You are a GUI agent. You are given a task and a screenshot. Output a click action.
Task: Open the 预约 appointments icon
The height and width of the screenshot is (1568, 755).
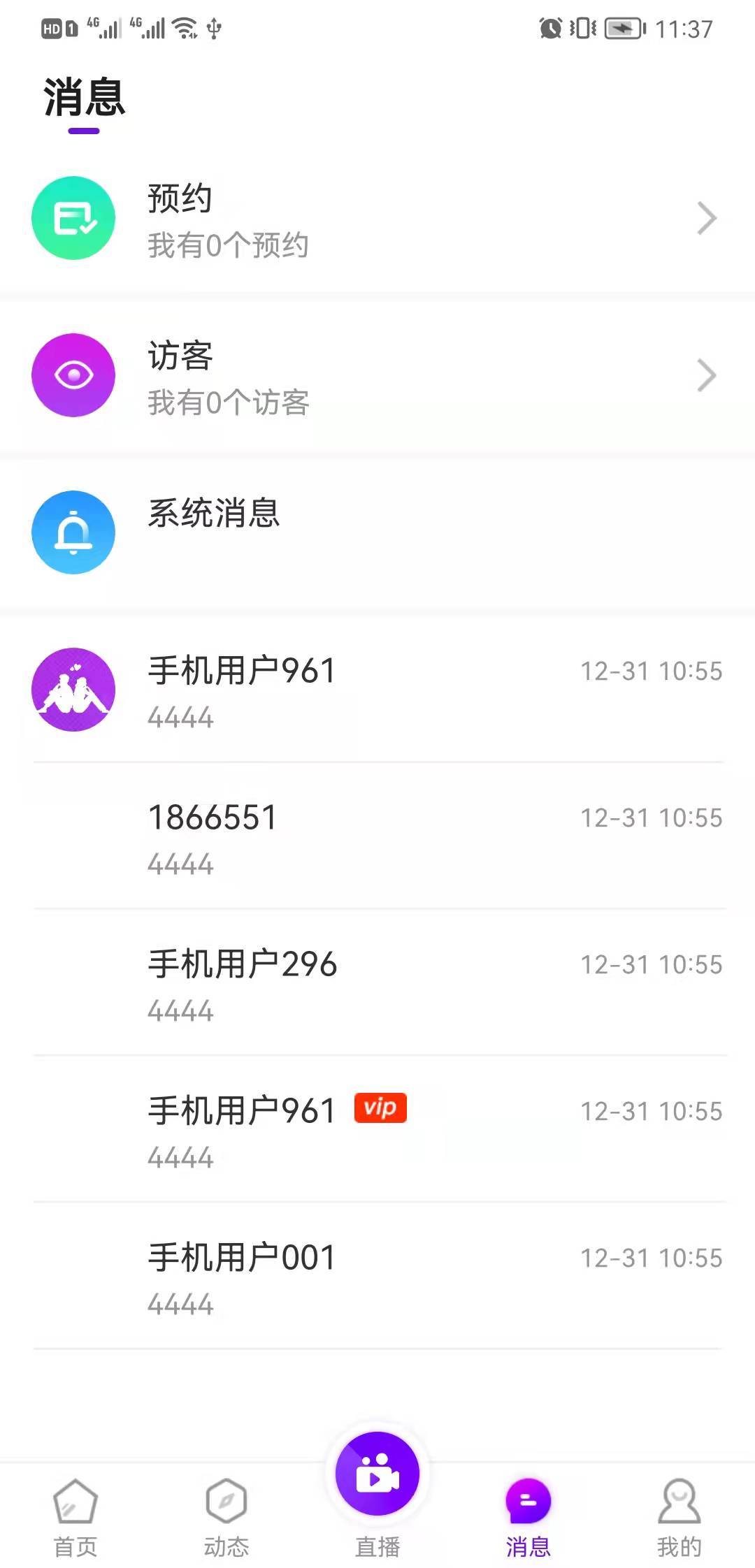(x=73, y=218)
